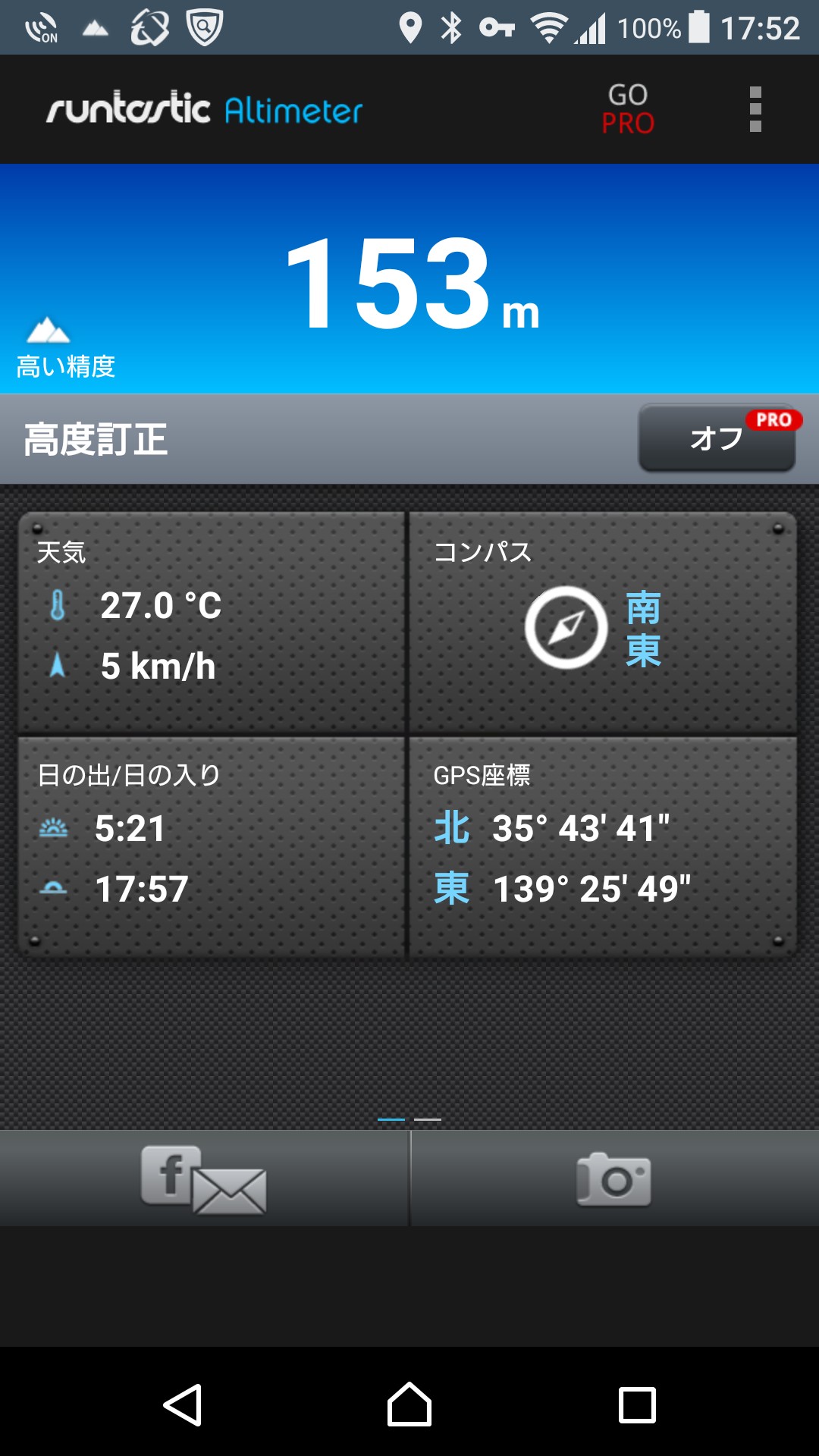The width and height of the screenshot is (819, 1456).
Task: Open the コンパス compass card
Action: [603, 622]
